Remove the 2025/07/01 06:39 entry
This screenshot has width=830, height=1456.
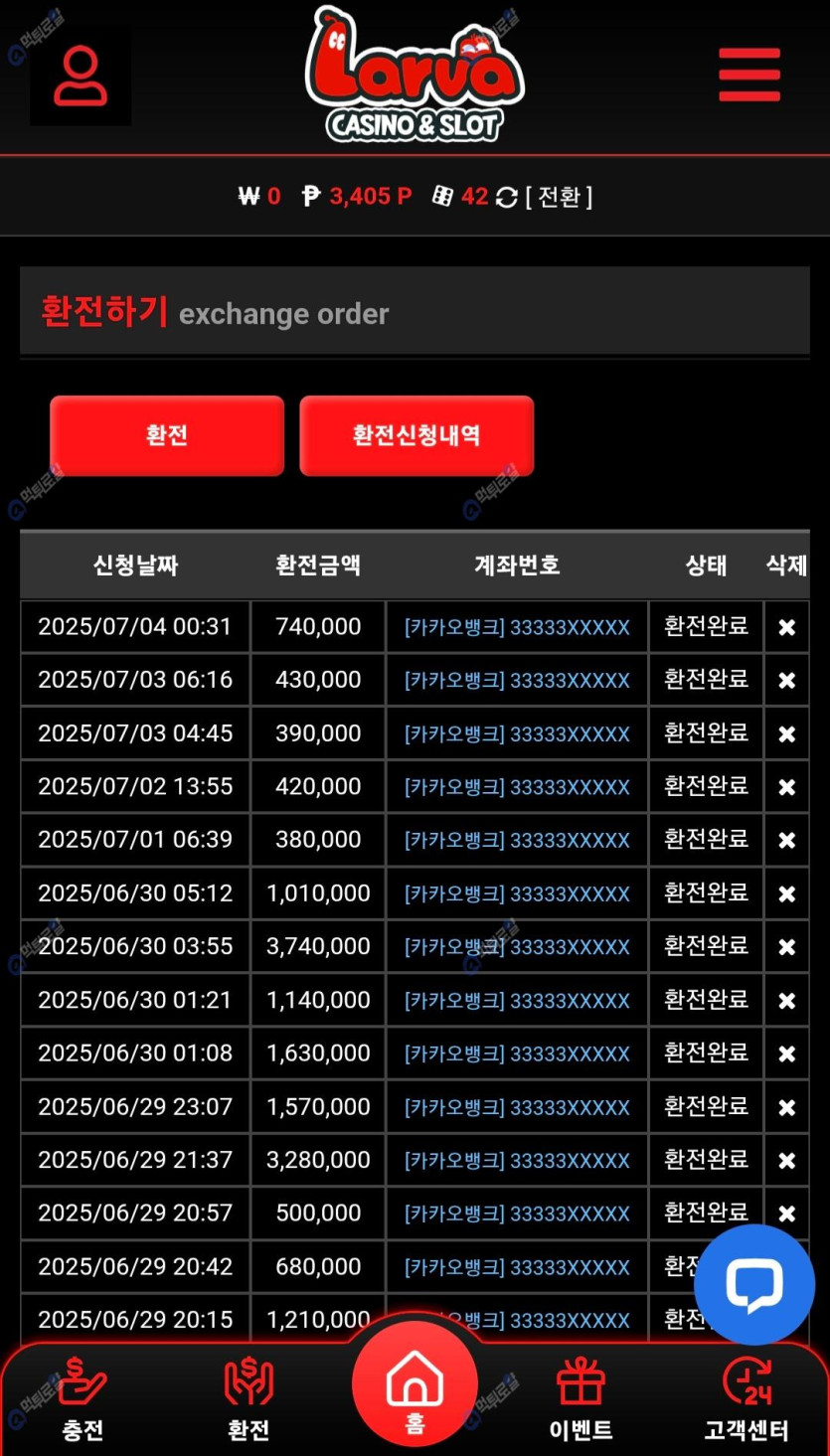point(786,841)
